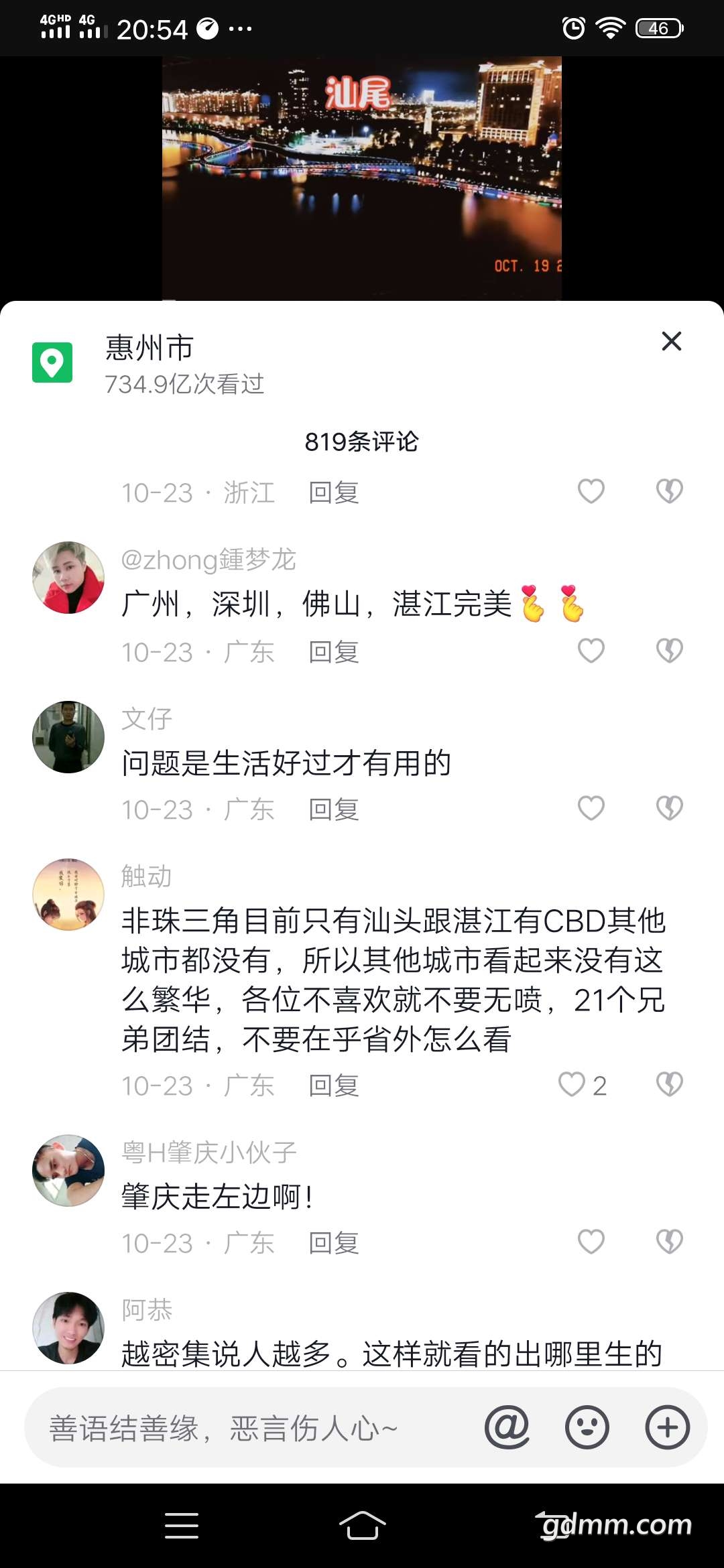Viewport: 724px width, 1568px height.
Task: Mention a friend with the @ icon
Action: 507,1427
